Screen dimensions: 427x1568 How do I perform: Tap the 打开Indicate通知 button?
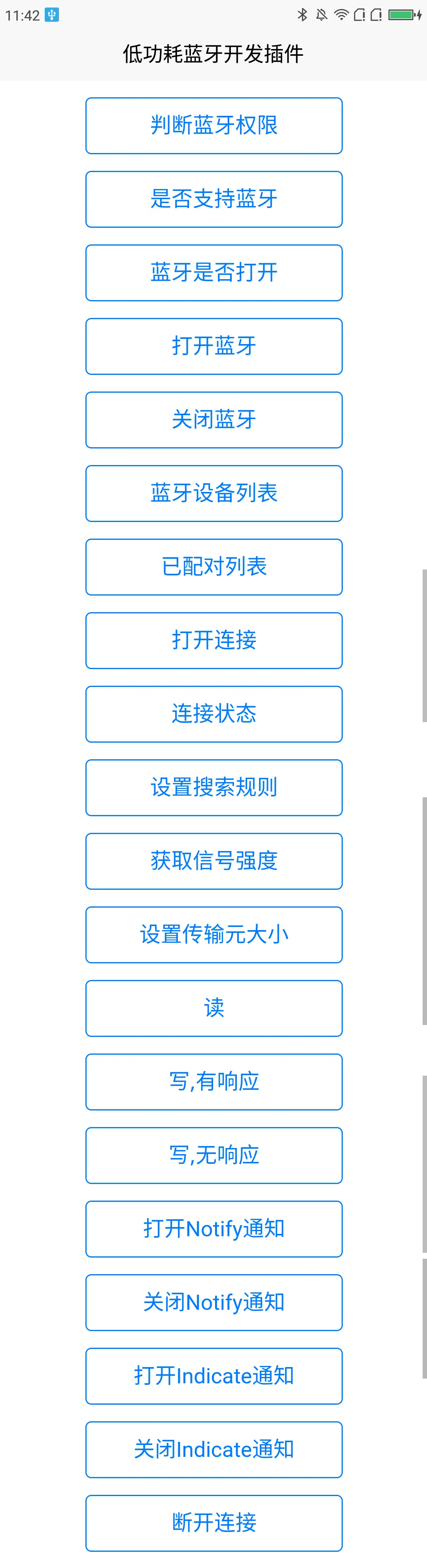(x=213, y=1376)
